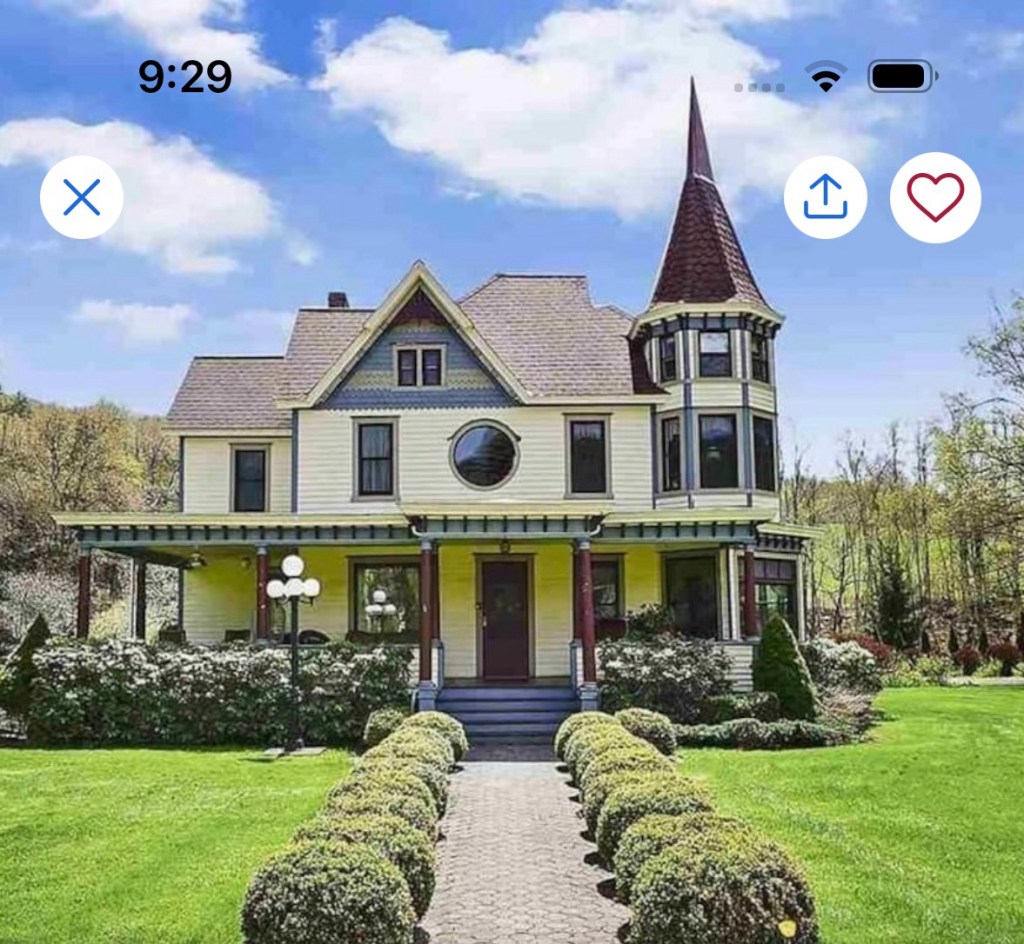Share this home listing
Screen dimensions: 1024x944
[x=825, y=198]
